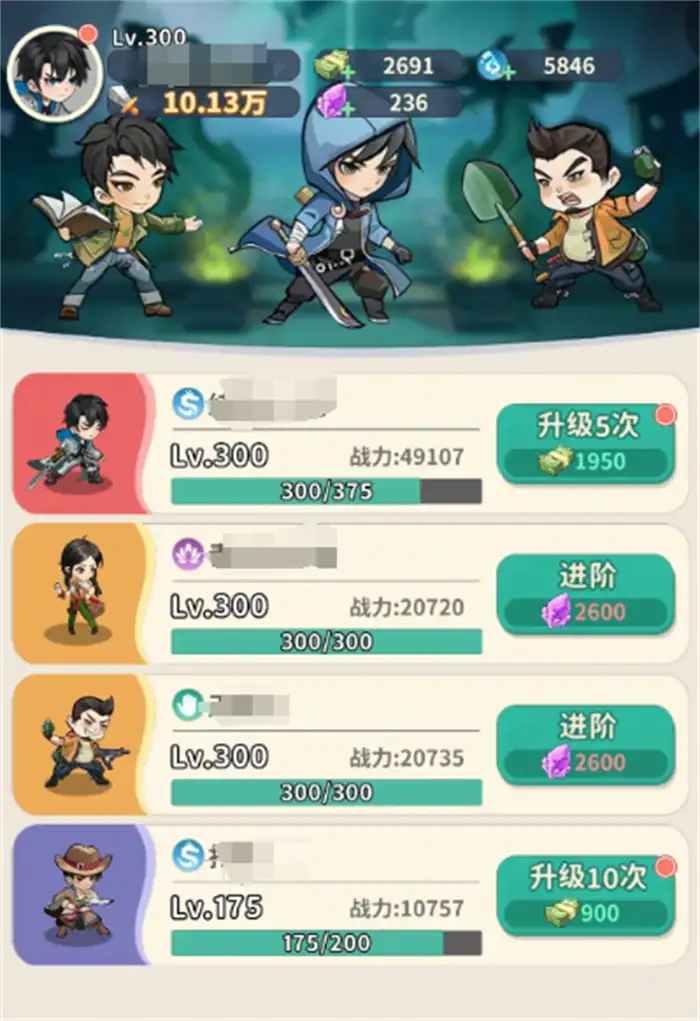Tap 升级10次 button costing 900

tap(585, 895)
